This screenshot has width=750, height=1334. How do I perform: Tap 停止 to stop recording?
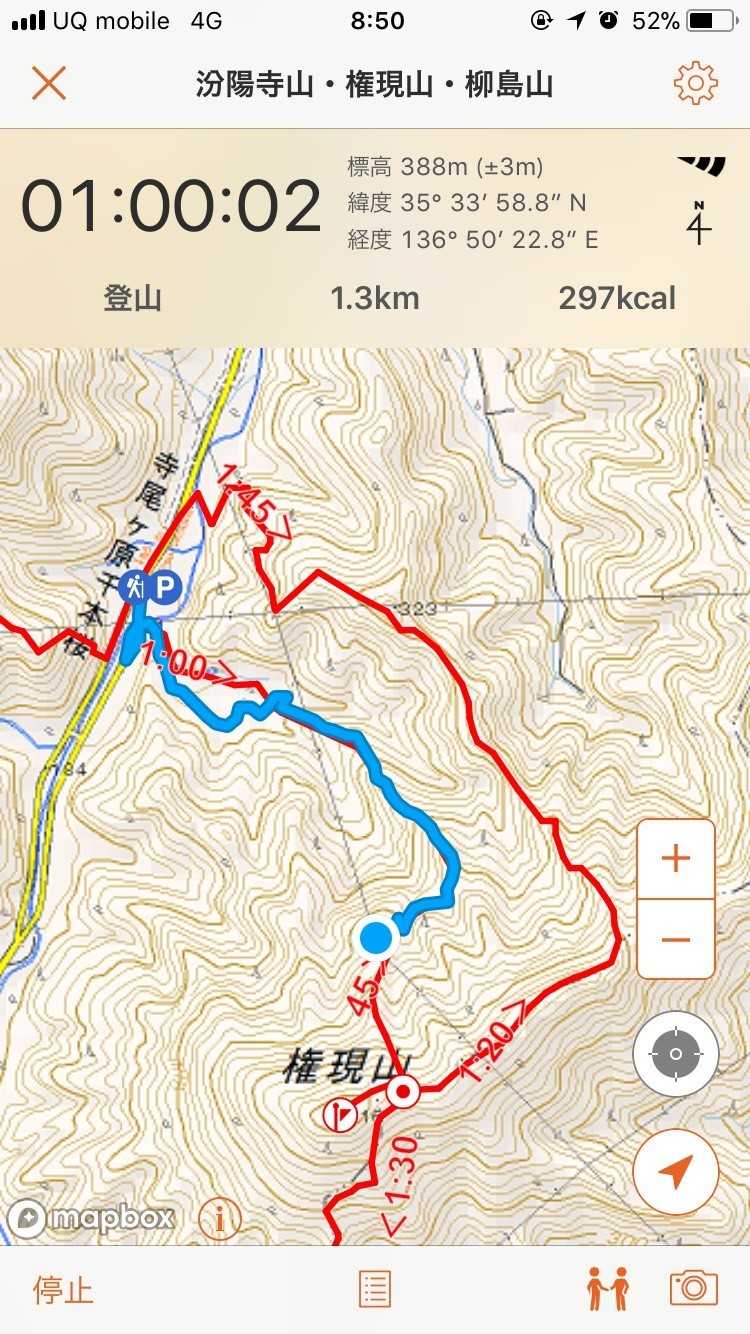click(x=63, y=1289)
